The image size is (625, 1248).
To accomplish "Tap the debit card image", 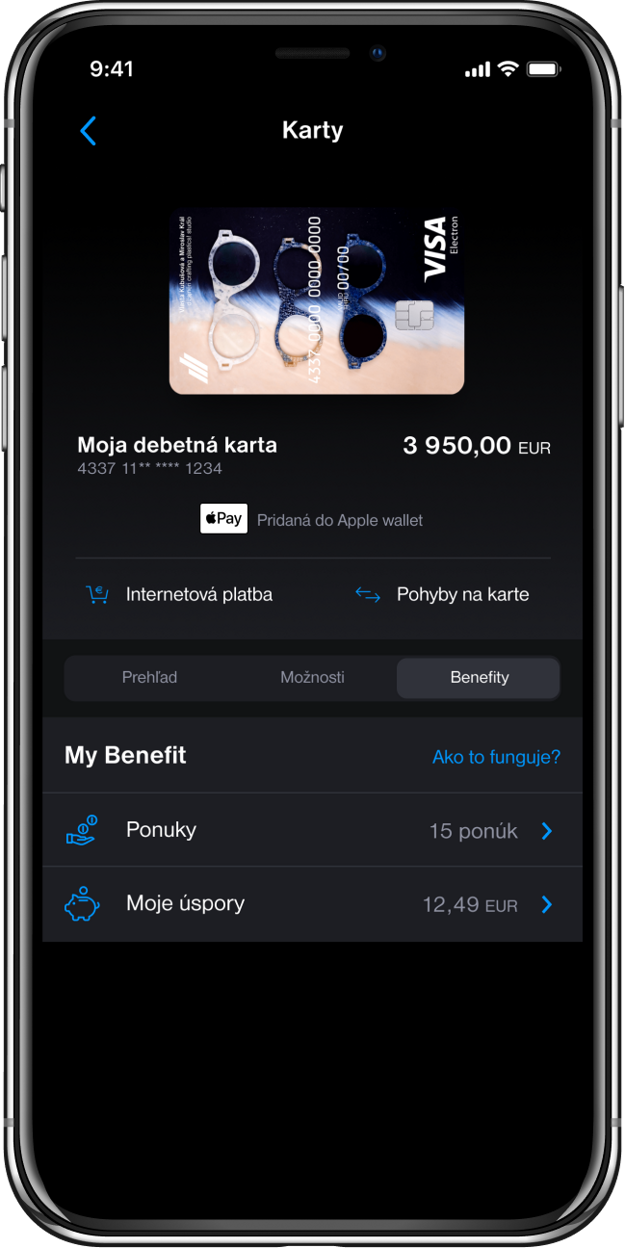I will point(316,302).
